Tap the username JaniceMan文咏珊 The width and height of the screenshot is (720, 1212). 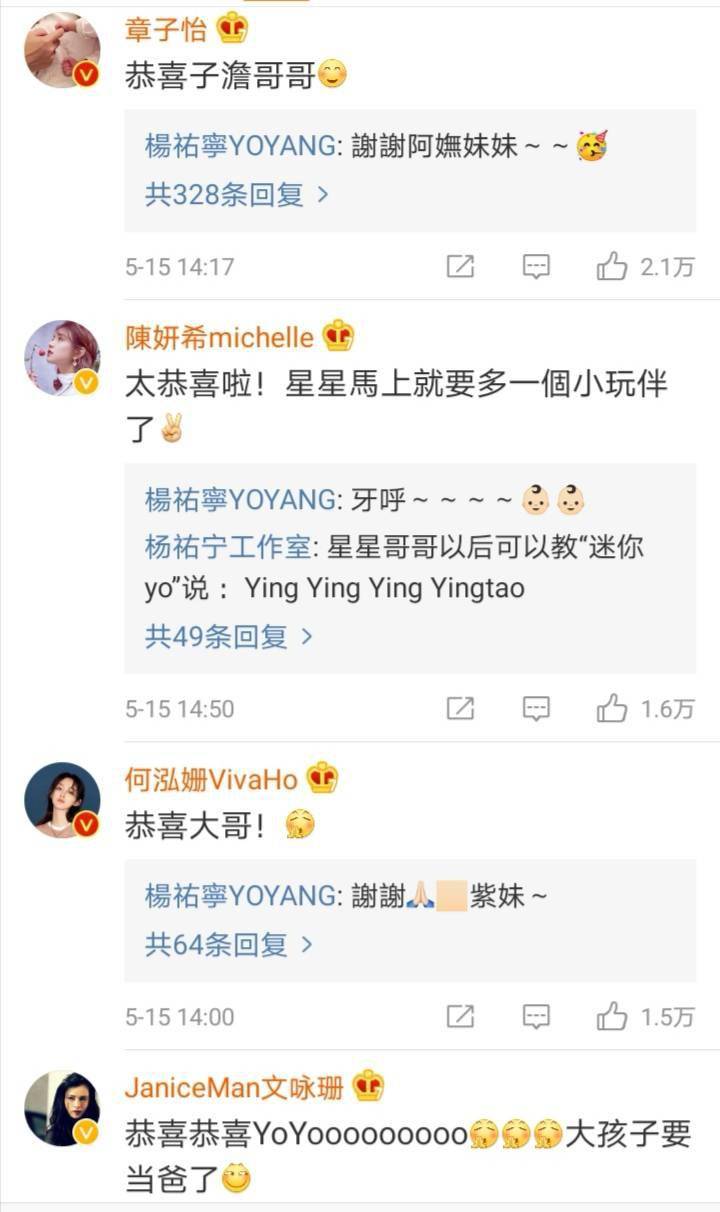[x=233, y=1087]
